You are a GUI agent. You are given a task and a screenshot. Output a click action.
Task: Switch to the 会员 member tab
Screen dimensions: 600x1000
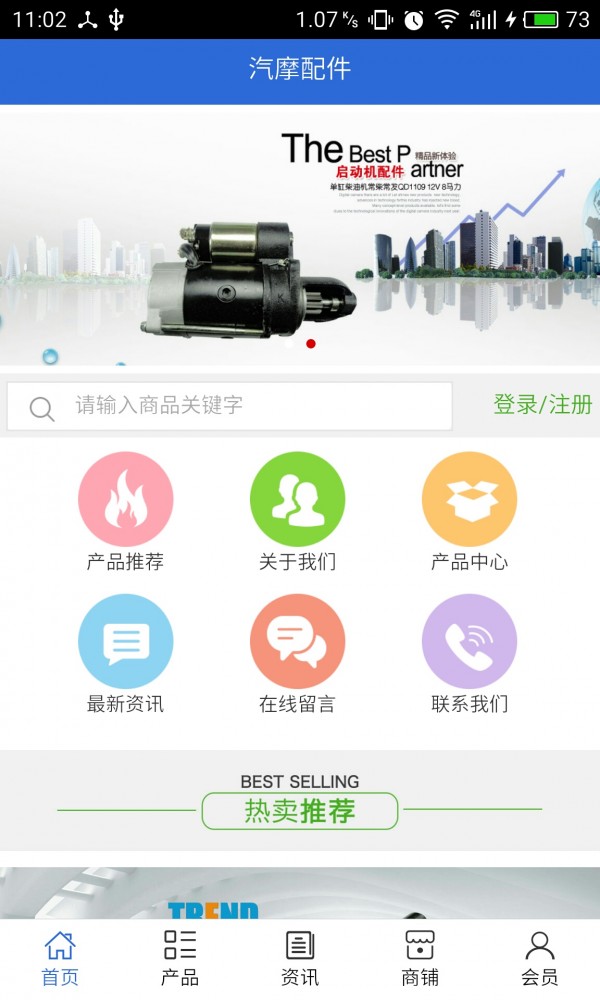(x=540, y=958)
